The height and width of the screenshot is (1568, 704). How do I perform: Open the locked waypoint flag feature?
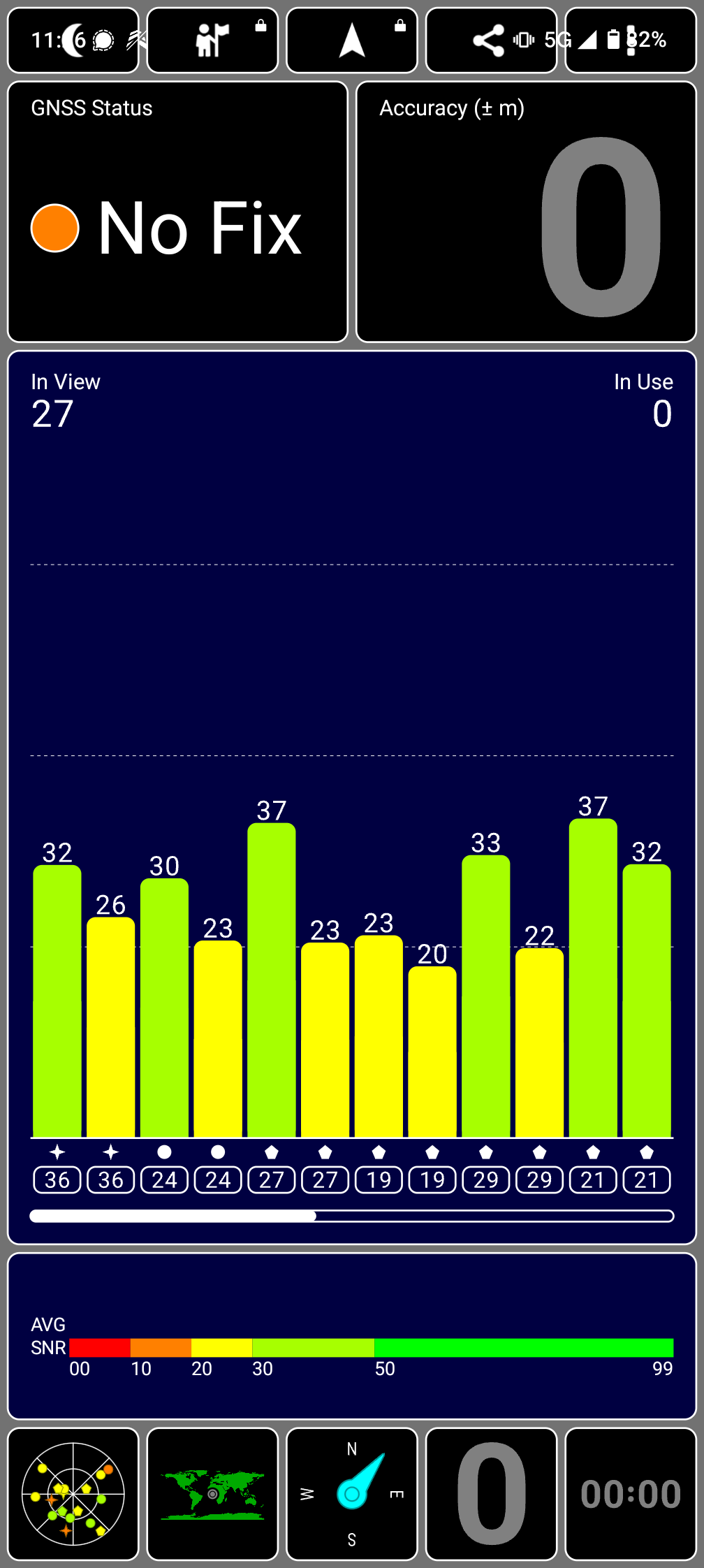(x=212, y=41)
